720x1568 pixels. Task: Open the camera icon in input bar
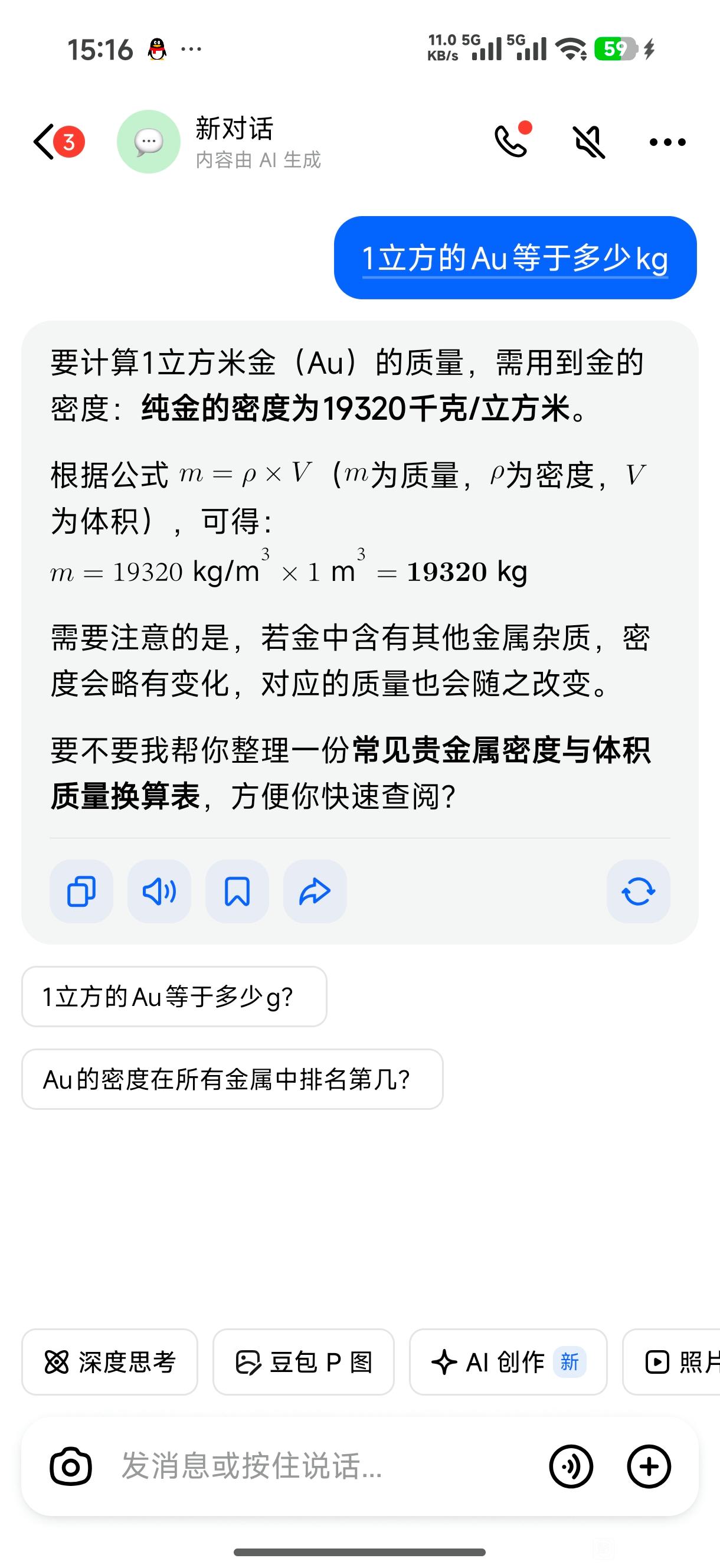[x=71, y=1466]
